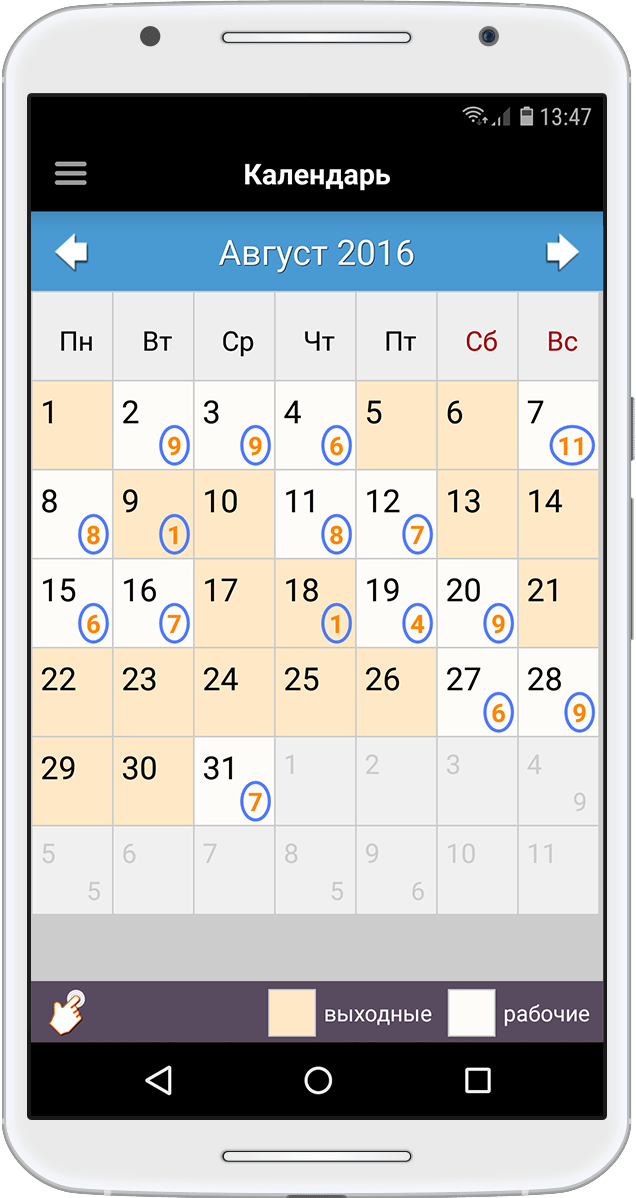Select August 20 in the calendar

(x=477, y=603)
